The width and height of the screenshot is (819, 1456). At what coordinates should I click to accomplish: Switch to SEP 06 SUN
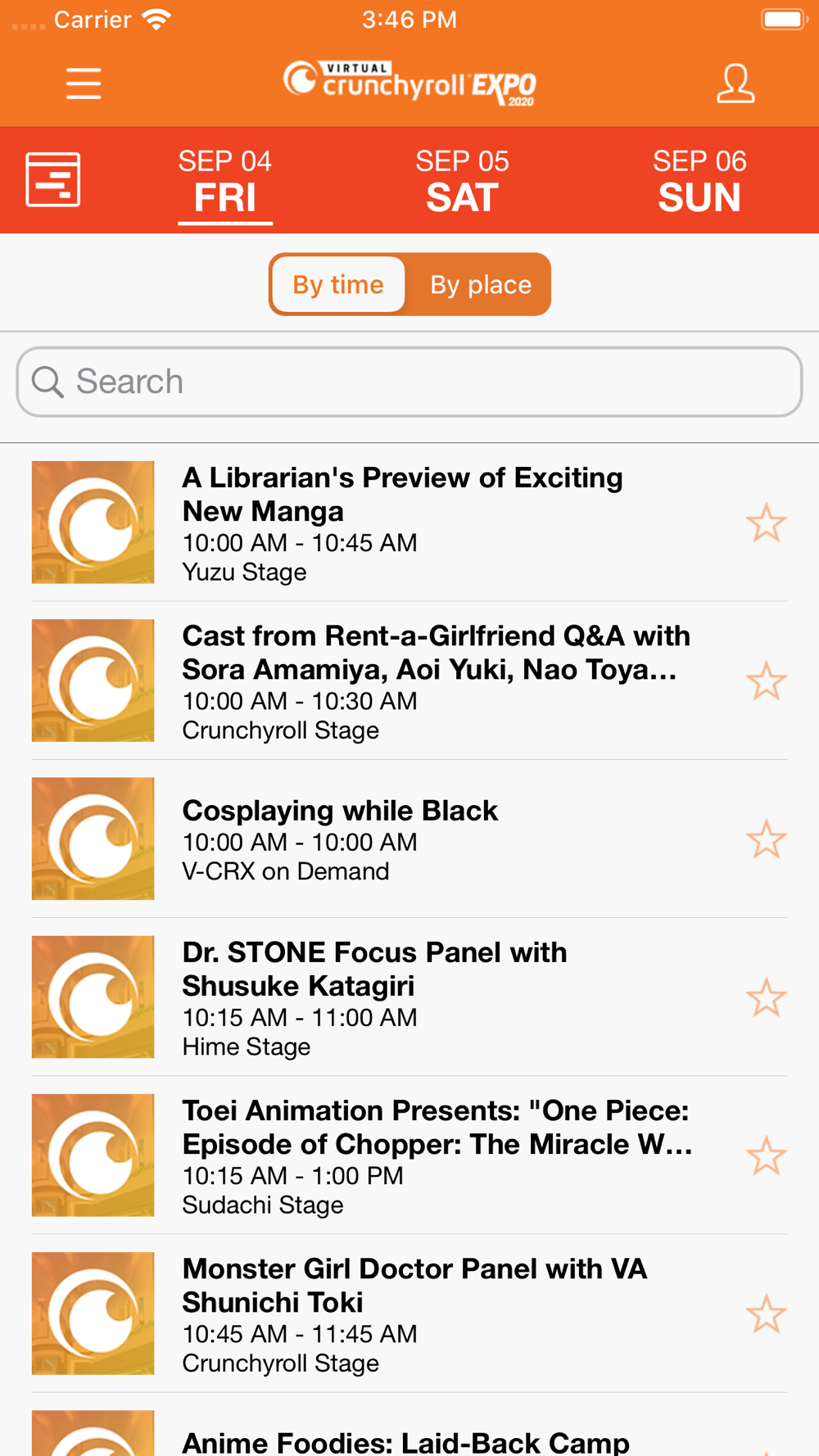click(x=699, y=181)
